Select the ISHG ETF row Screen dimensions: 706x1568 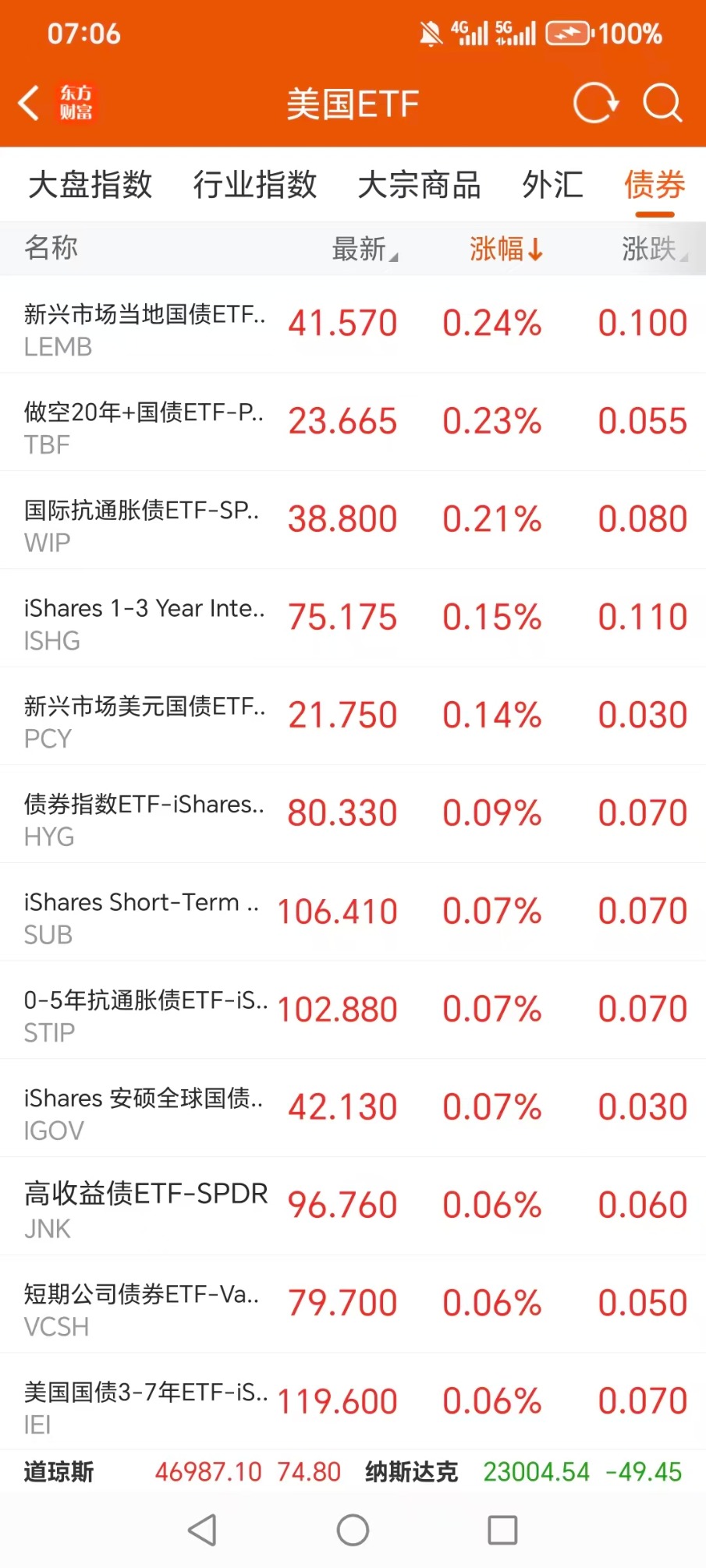click(x=353, y=619)
